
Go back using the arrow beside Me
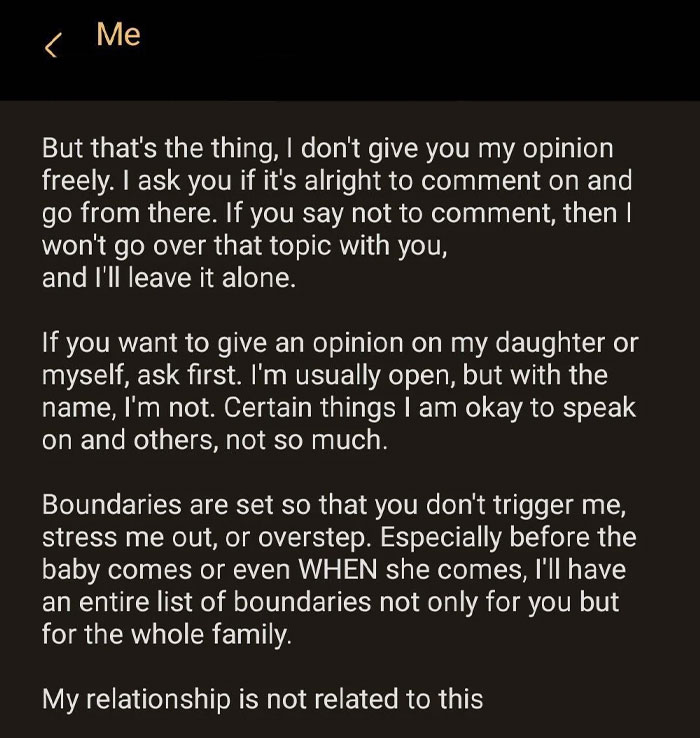click(x=54, y=45)
